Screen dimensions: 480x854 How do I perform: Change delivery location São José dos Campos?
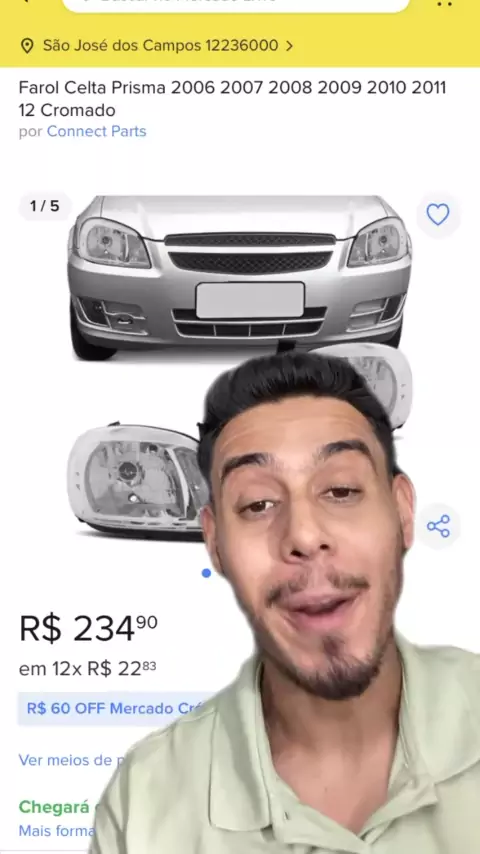coord(157,45)
